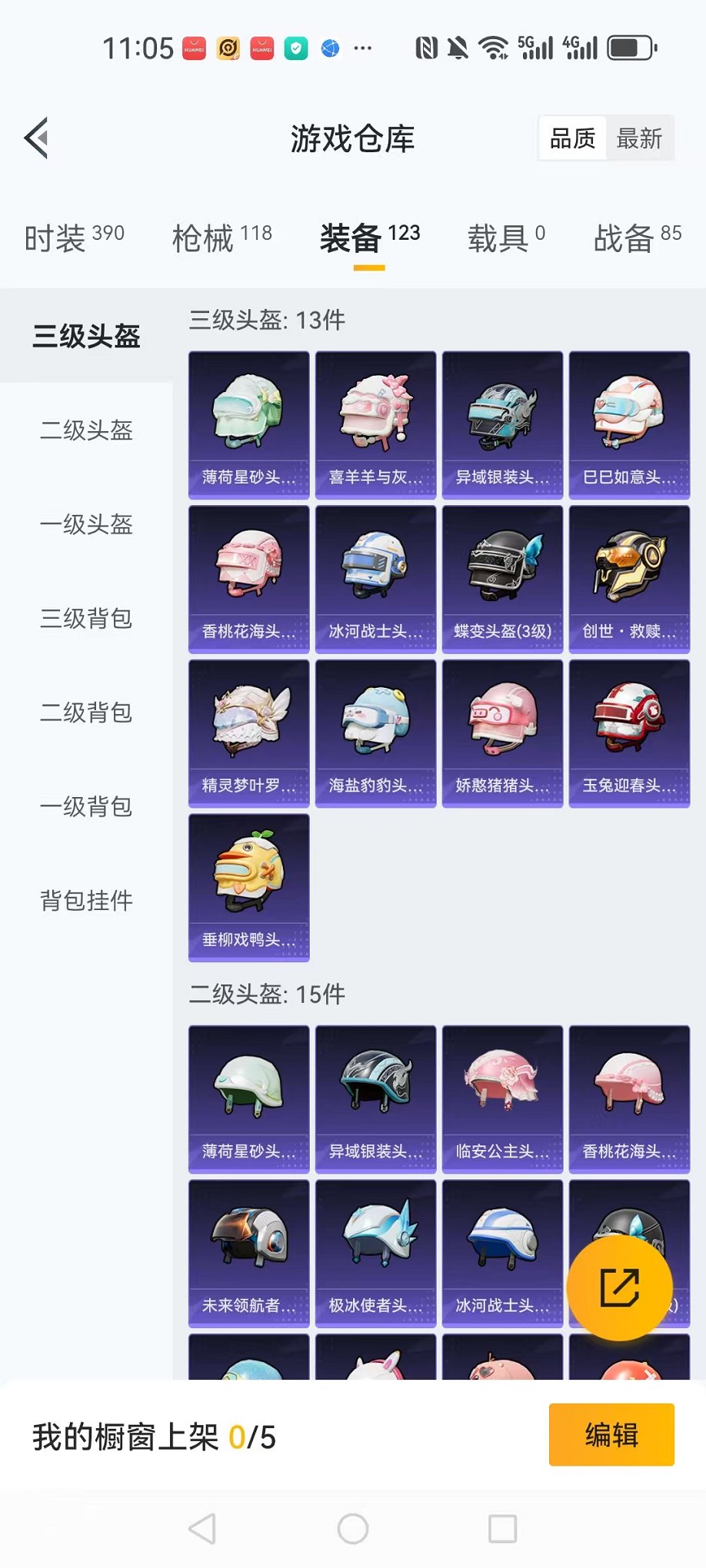Select the 一级头盔 category
Image resolution: width=706 pixels, height=1568 pixels.
[86, 526]
